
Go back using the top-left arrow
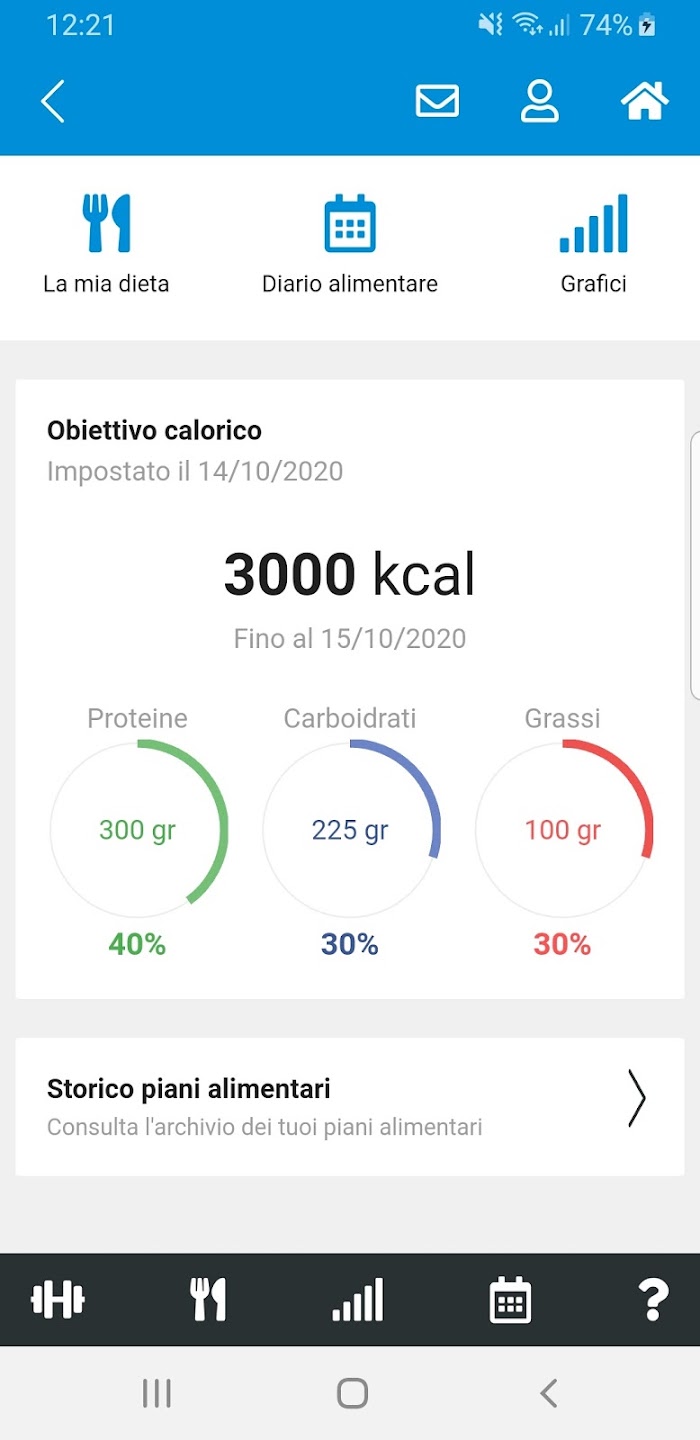click(x=53, y=101)
